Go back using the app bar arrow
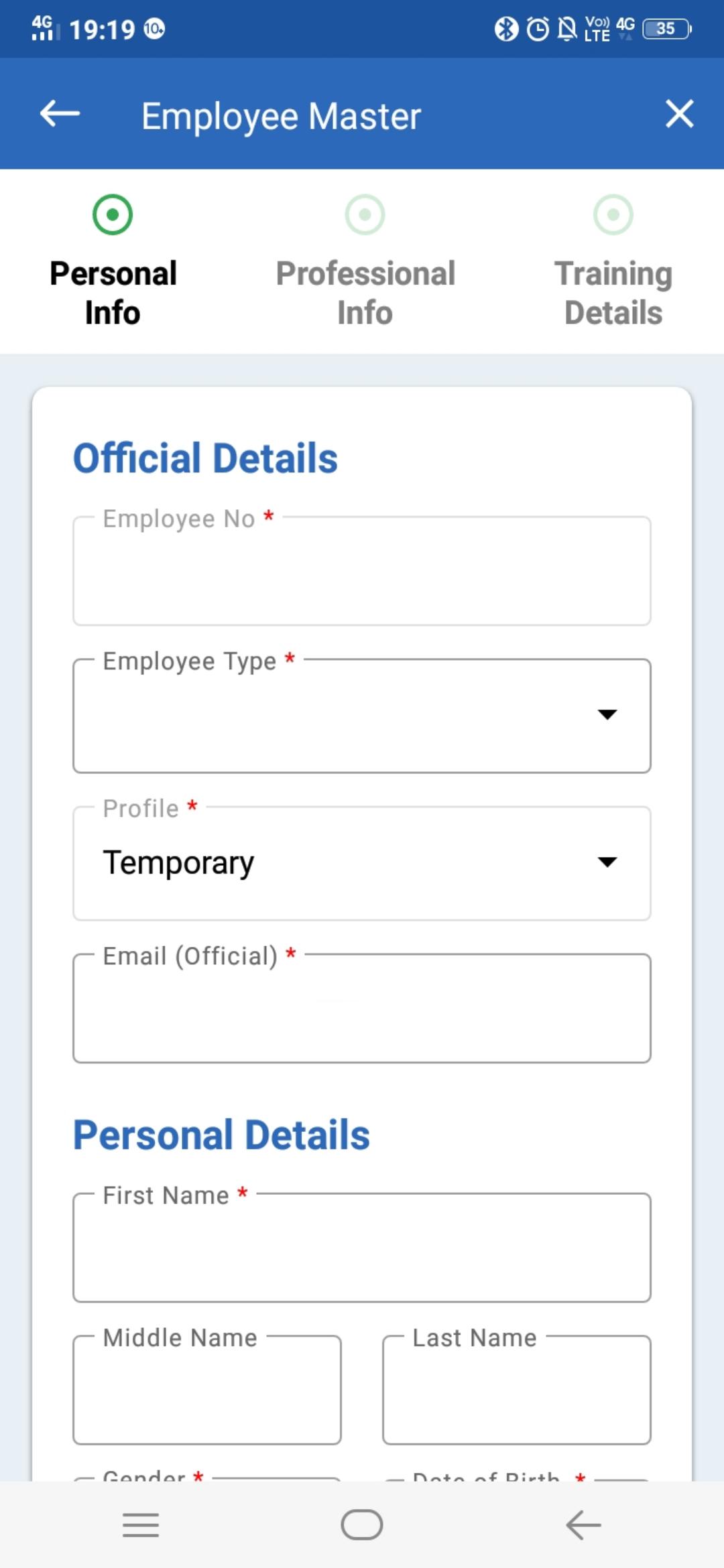The height and width of the screenshot is (1568, 724). pos(60,113)
